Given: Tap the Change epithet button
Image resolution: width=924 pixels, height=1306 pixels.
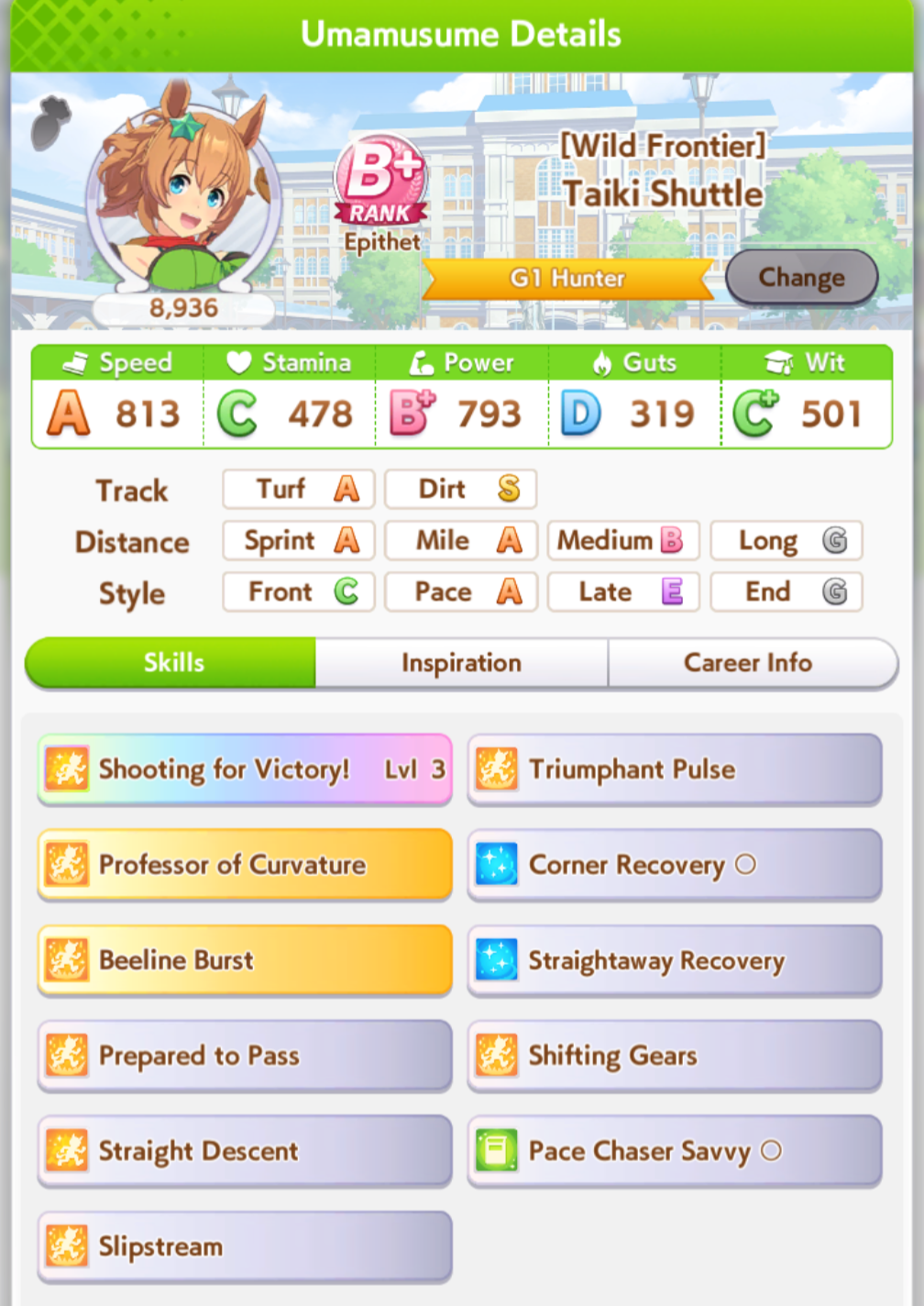Looking at the screenshot, I should click(x=801, y=277).
